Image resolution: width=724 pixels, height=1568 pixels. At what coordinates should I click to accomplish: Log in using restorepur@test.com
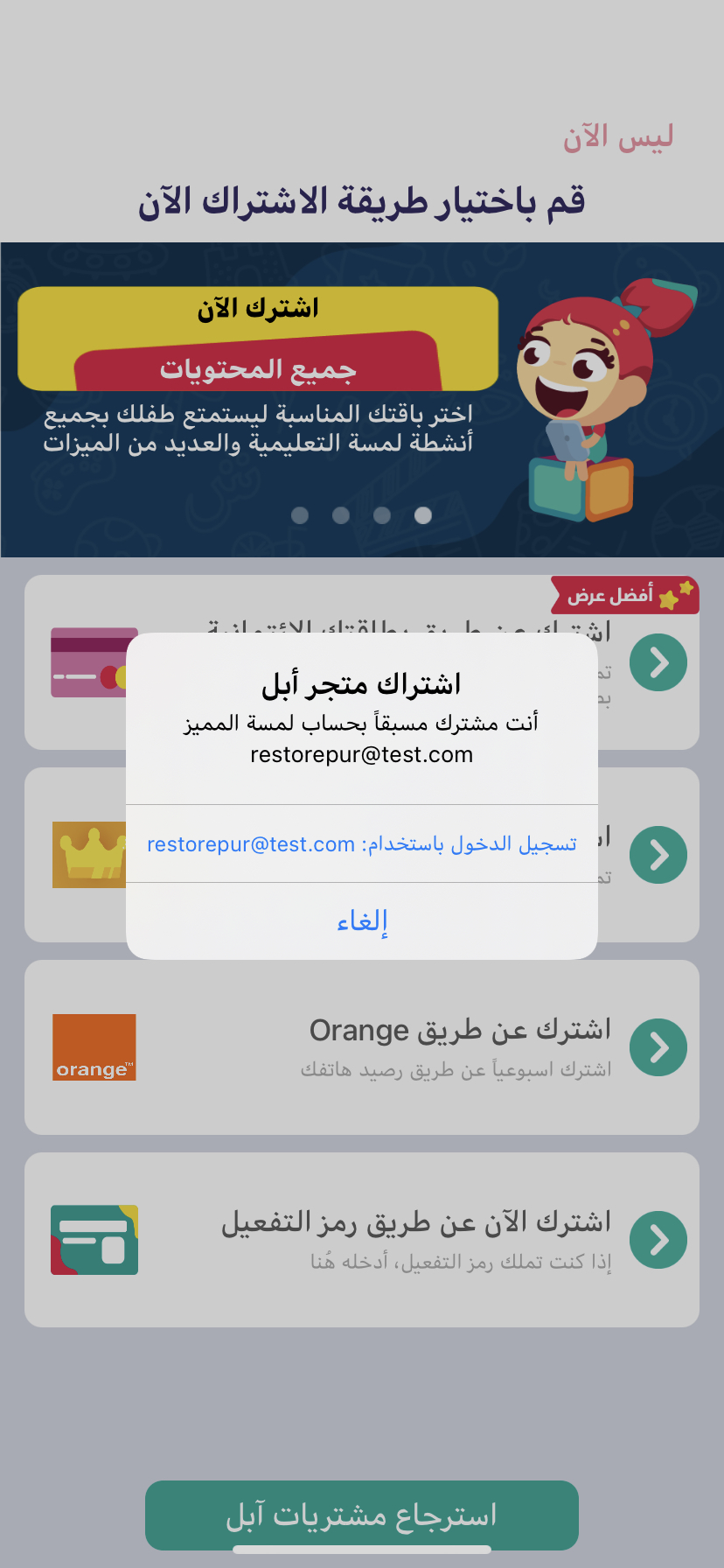(x=361, y=843)
